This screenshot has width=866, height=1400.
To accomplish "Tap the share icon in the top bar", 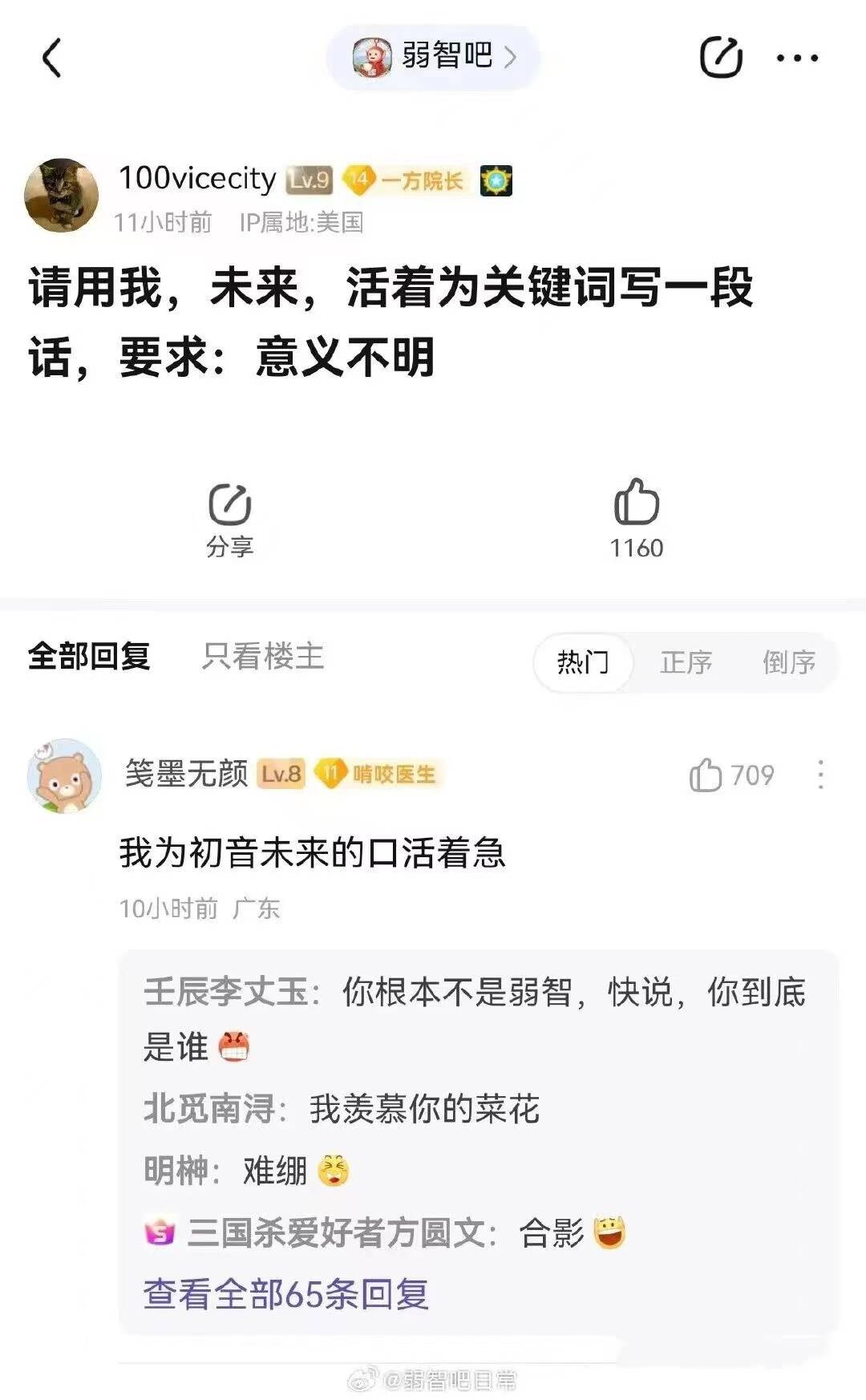I will (x=720, y=57).
